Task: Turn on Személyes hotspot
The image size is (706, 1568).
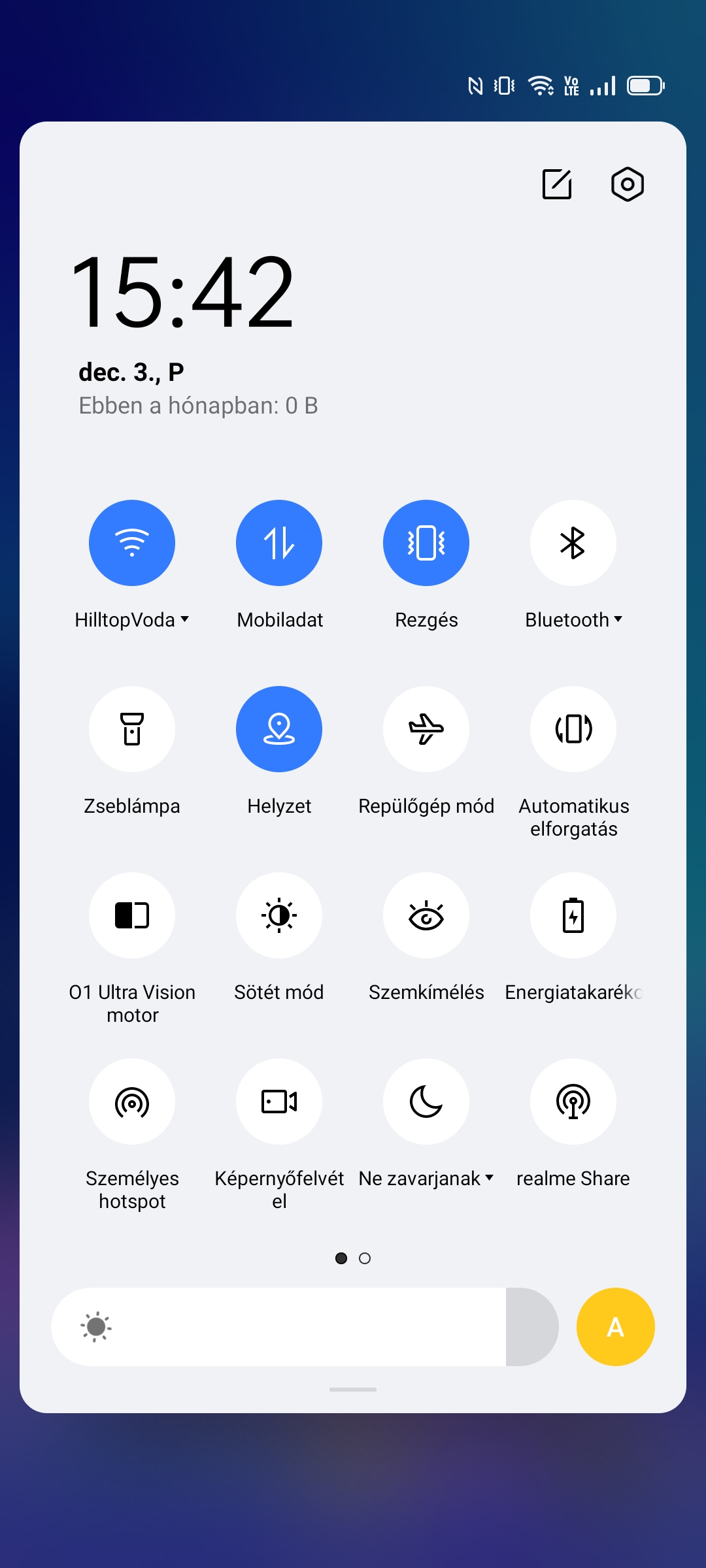Action: tap(132, 1102)
